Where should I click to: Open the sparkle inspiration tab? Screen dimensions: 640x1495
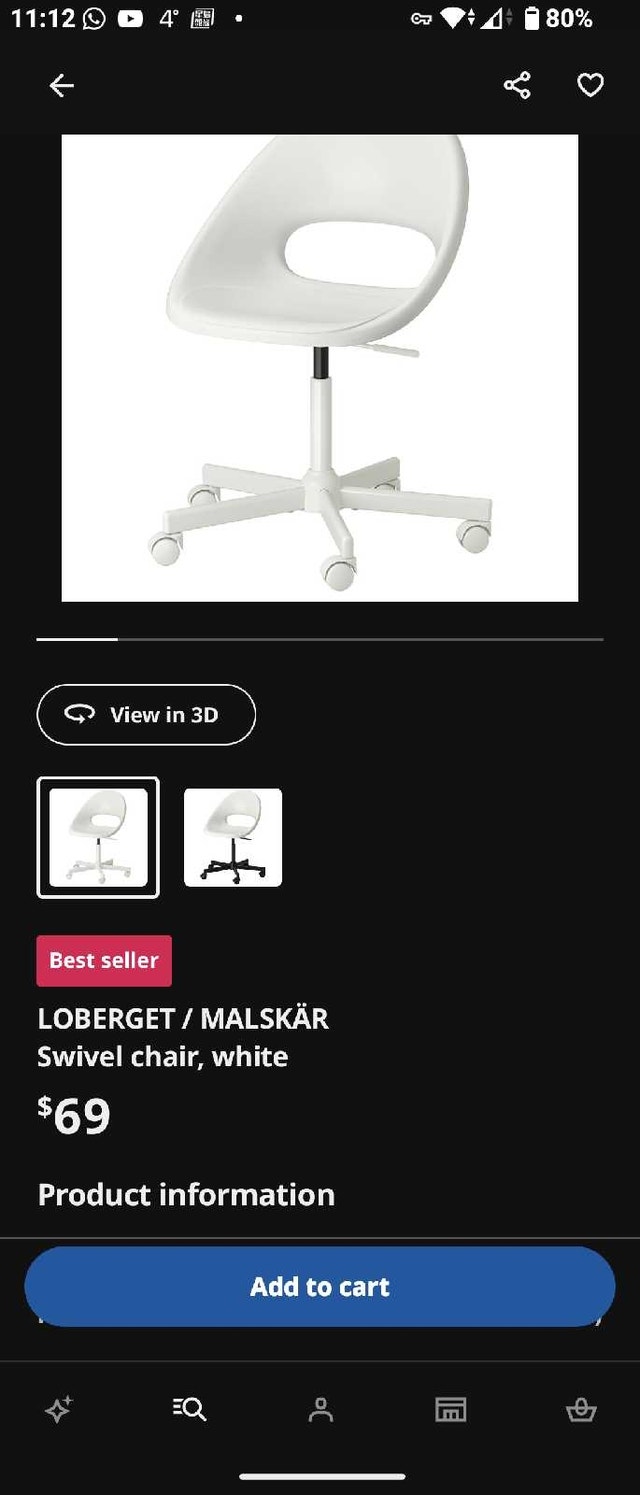click(x=59, y=1410)
